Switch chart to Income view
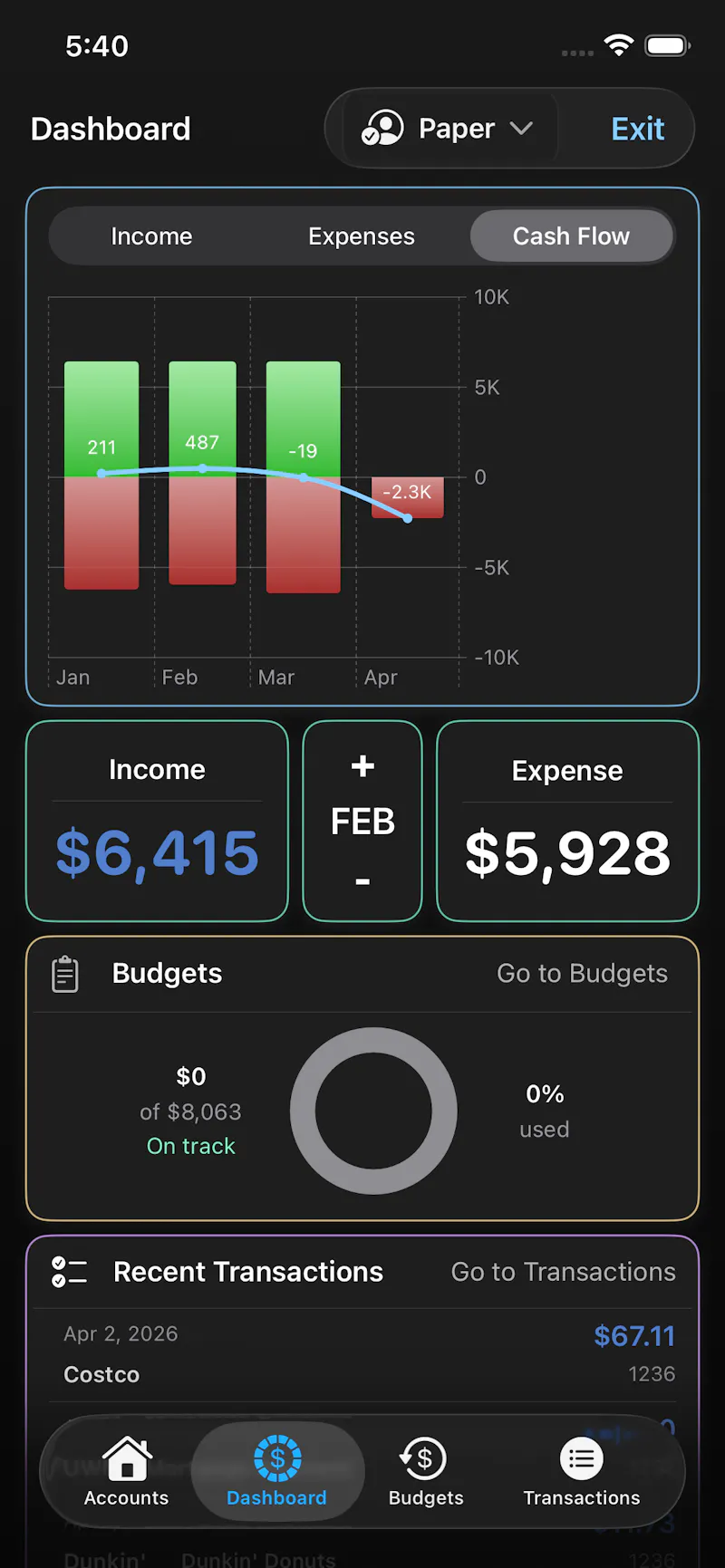 (151, 236)
